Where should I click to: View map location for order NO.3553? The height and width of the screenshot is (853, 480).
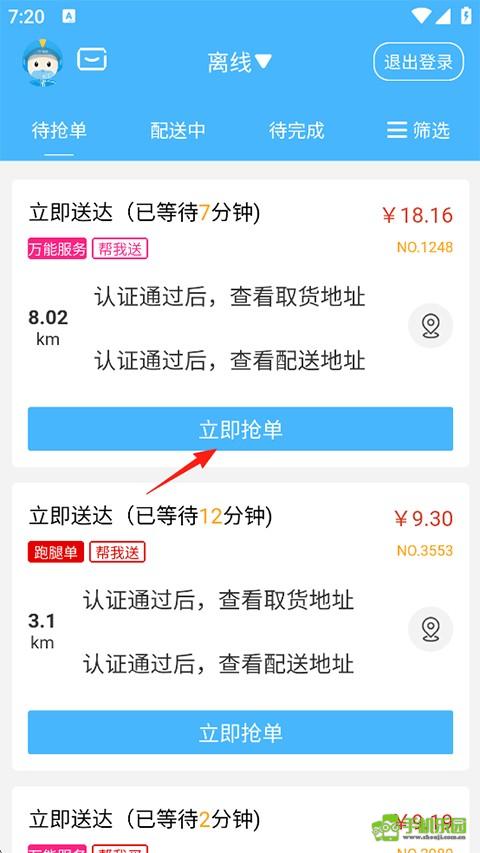[x=430, y=629]
